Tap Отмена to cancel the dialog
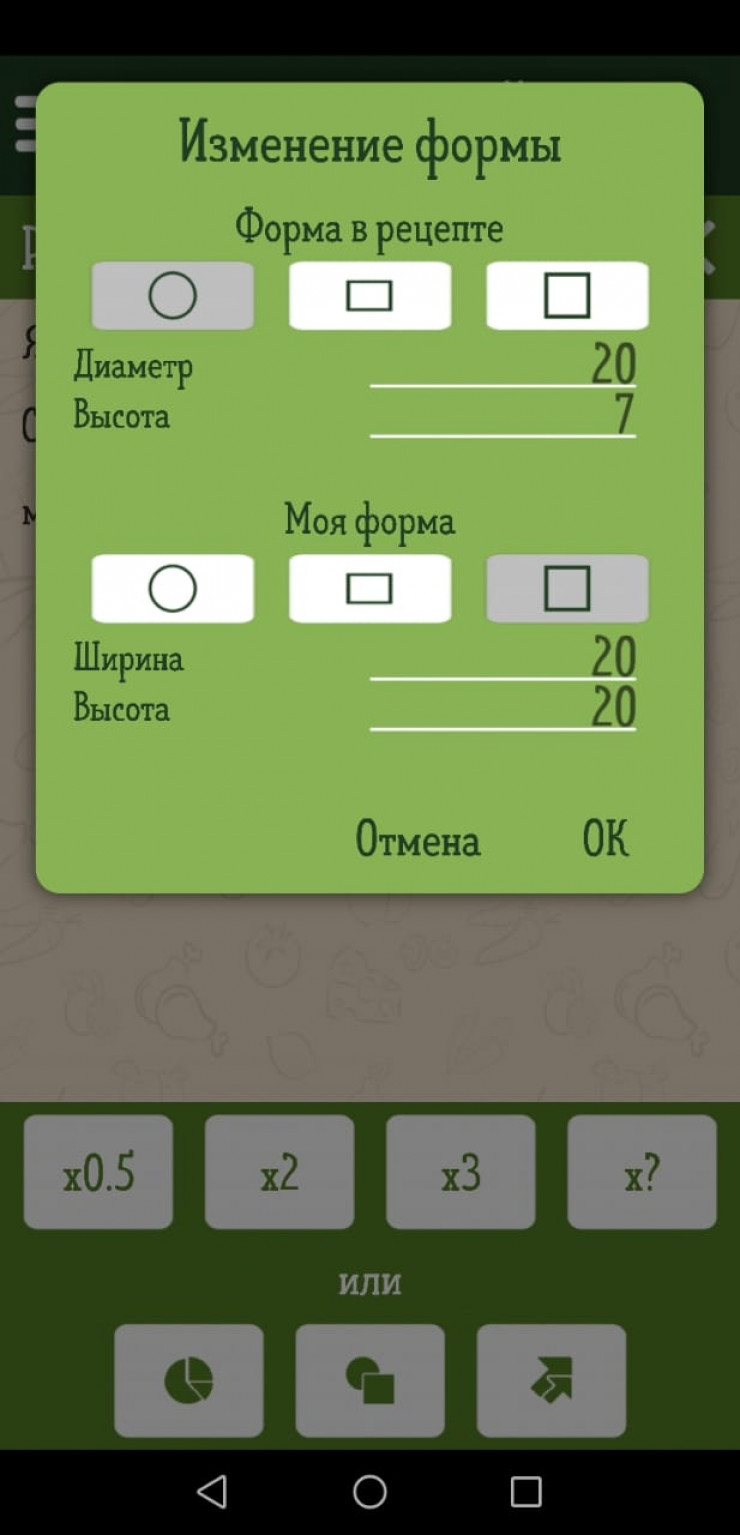 tap(418, 840)
